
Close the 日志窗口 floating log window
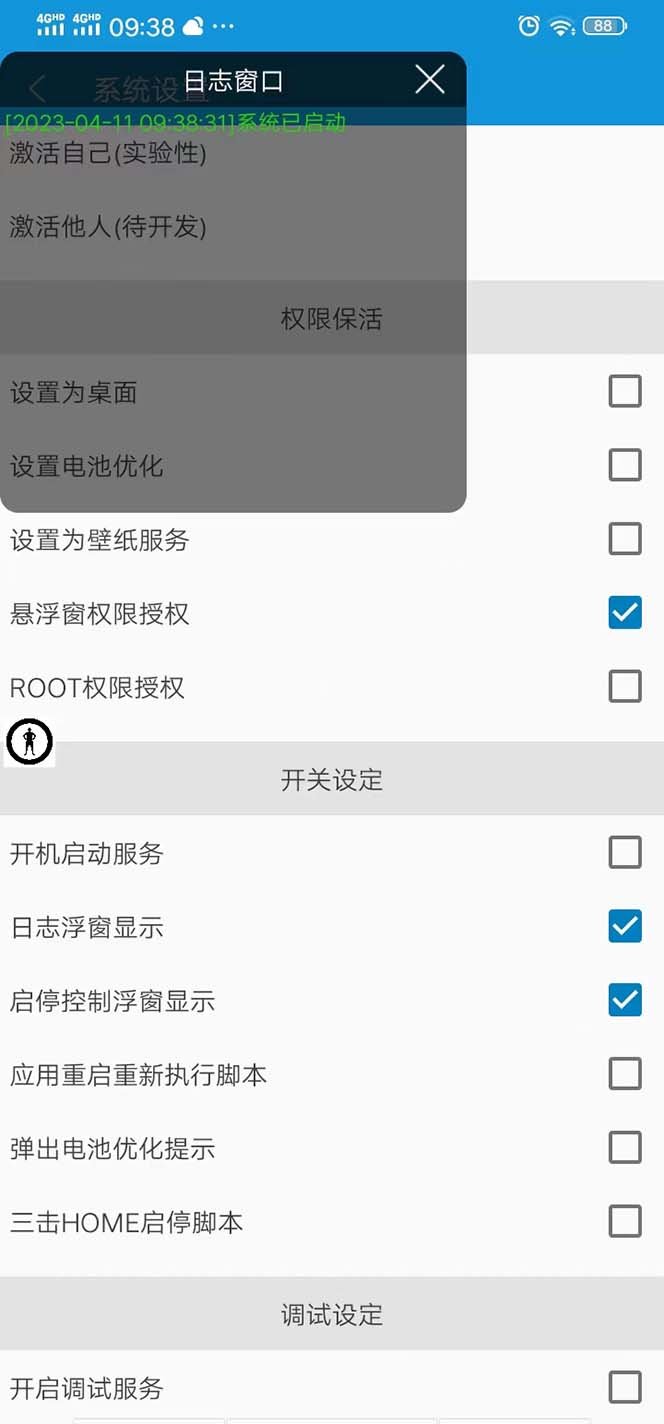pyautogui.click(x=430, y=80)
